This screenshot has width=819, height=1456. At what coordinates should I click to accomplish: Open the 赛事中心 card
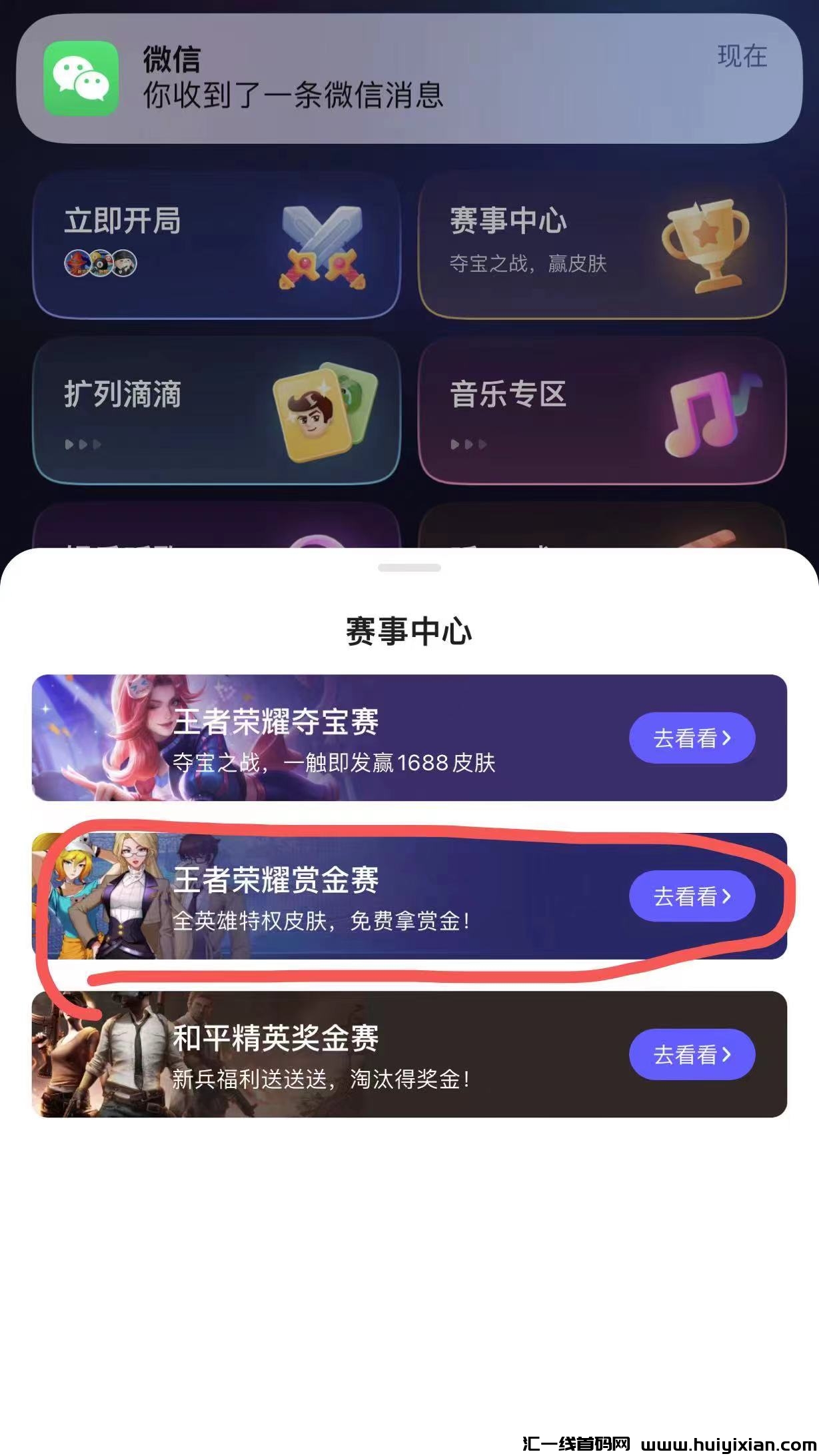point(601,245)
